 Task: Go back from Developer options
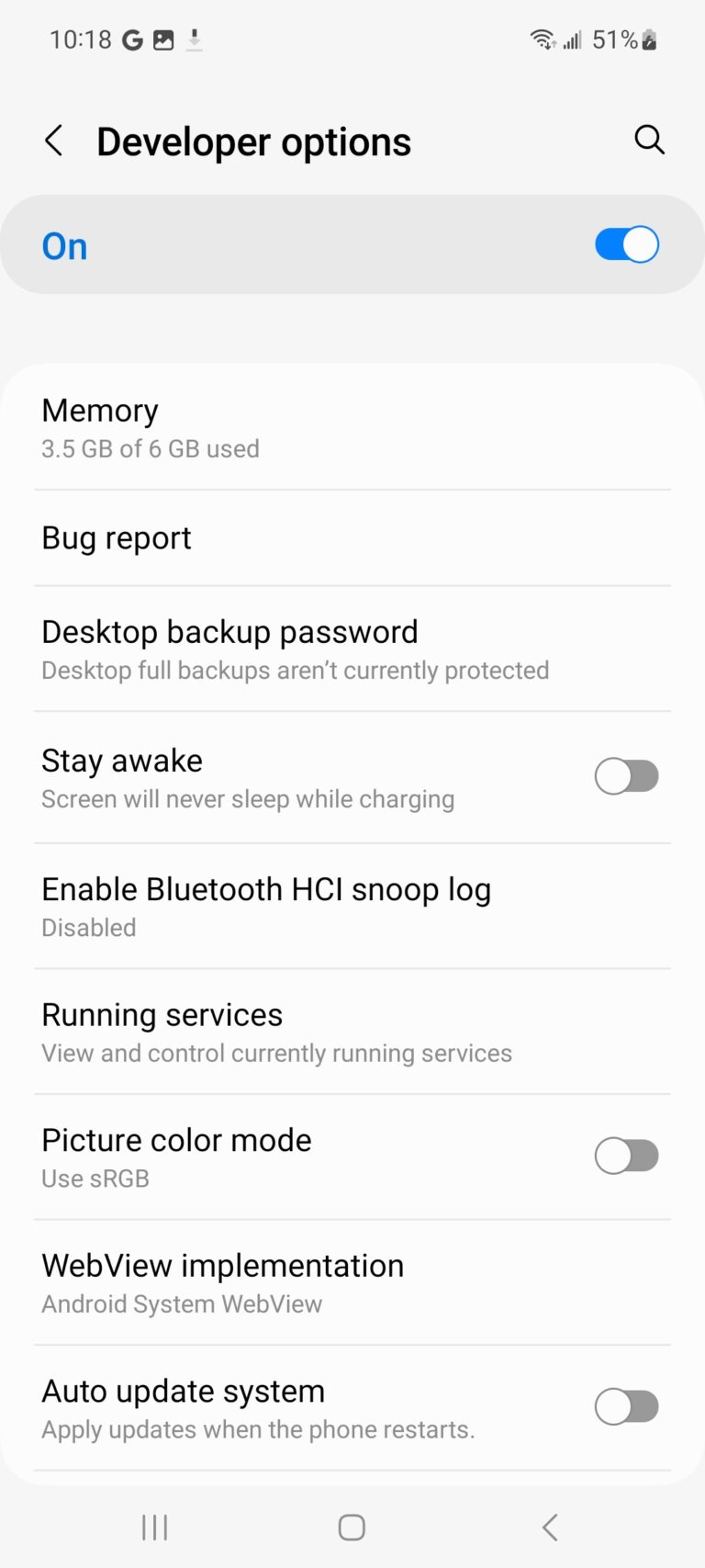pyautogui.click(x=54, y=141)
